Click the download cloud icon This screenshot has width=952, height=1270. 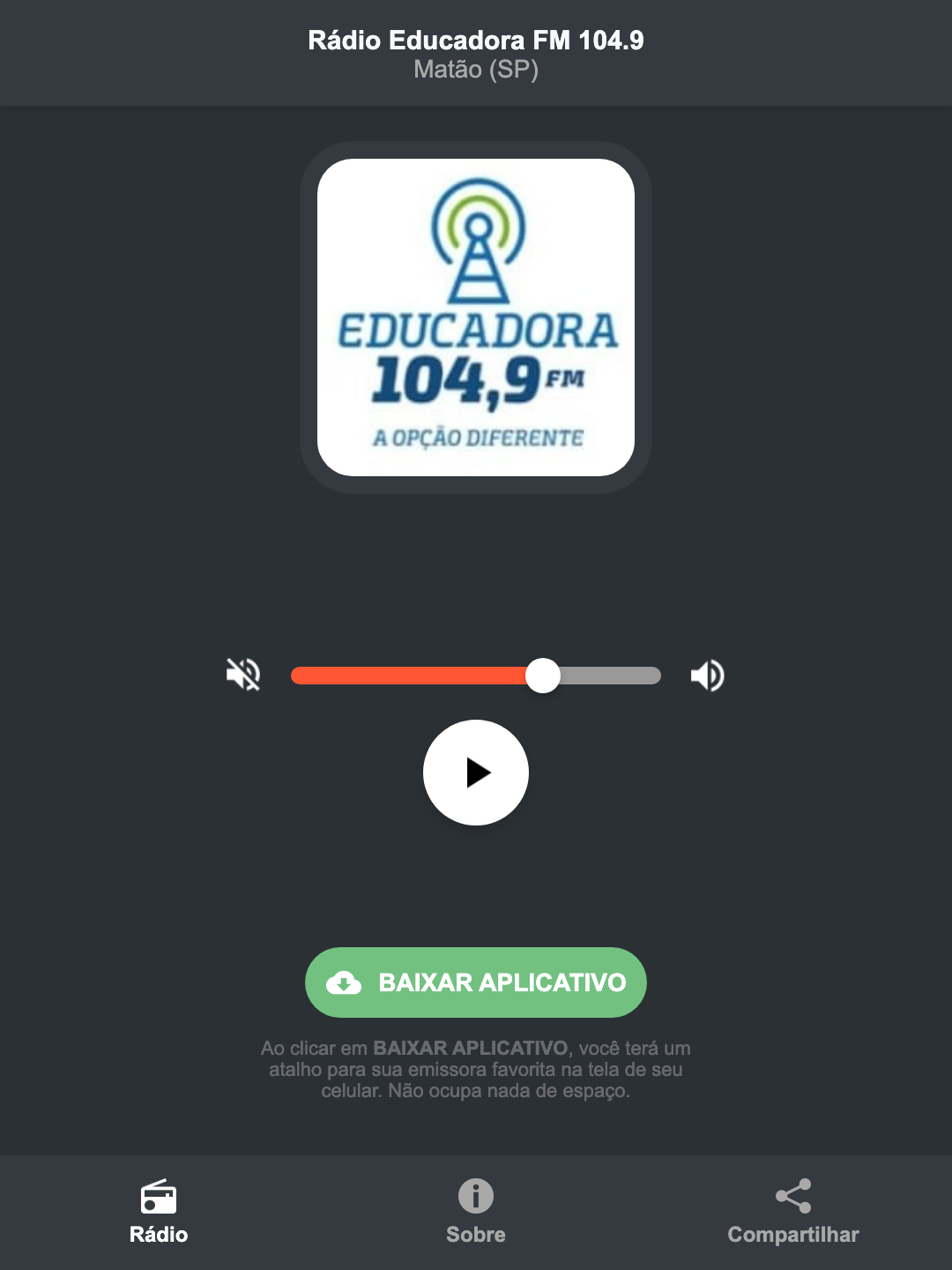346,982
